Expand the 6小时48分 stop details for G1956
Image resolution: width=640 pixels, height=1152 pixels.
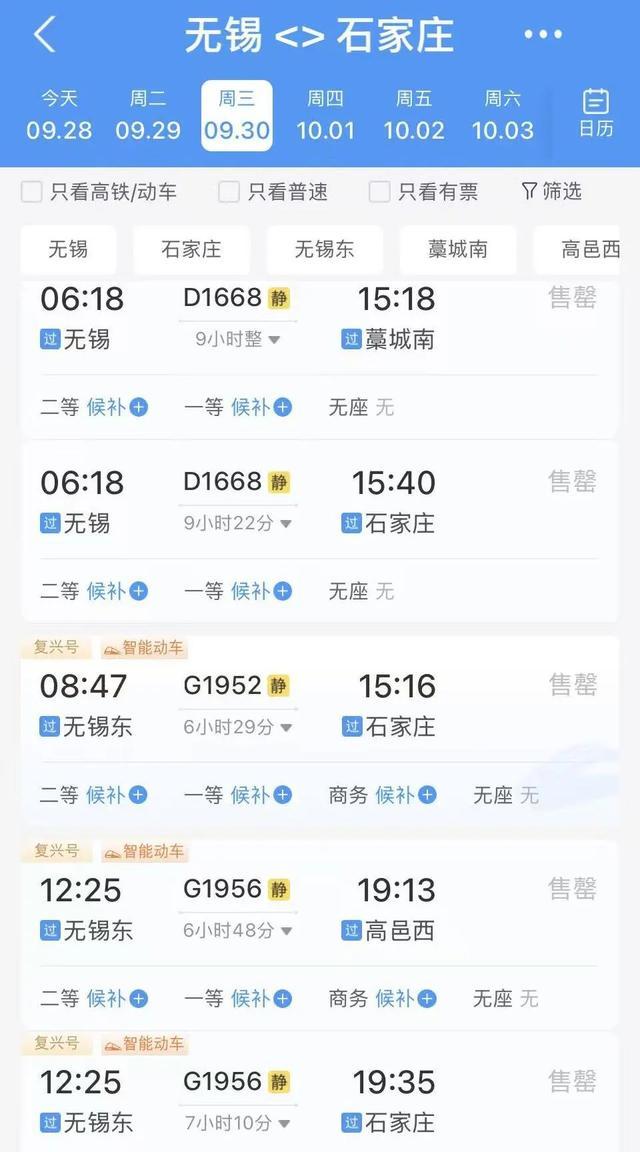(237, 931)
